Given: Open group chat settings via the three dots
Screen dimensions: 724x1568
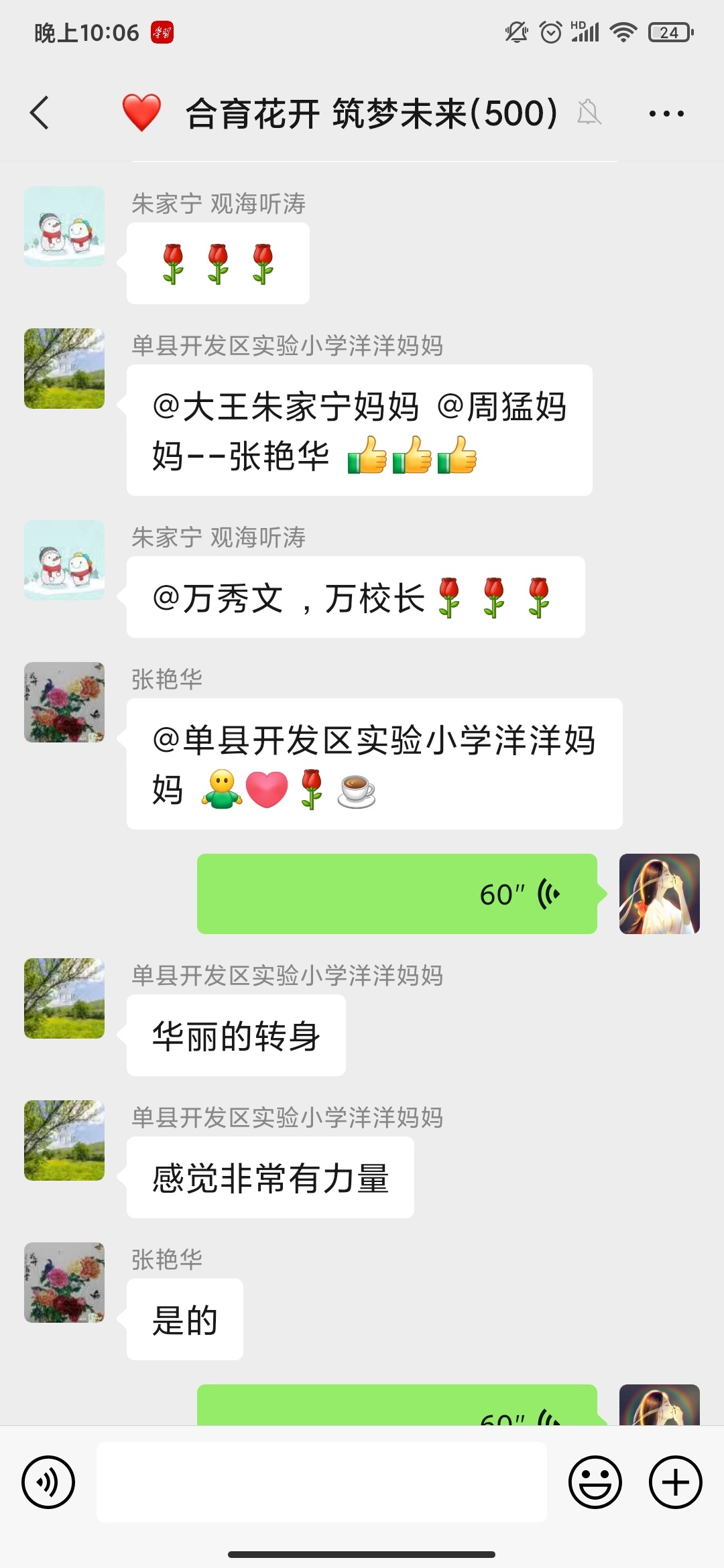Looking at the screenshot, I should 664,113.
